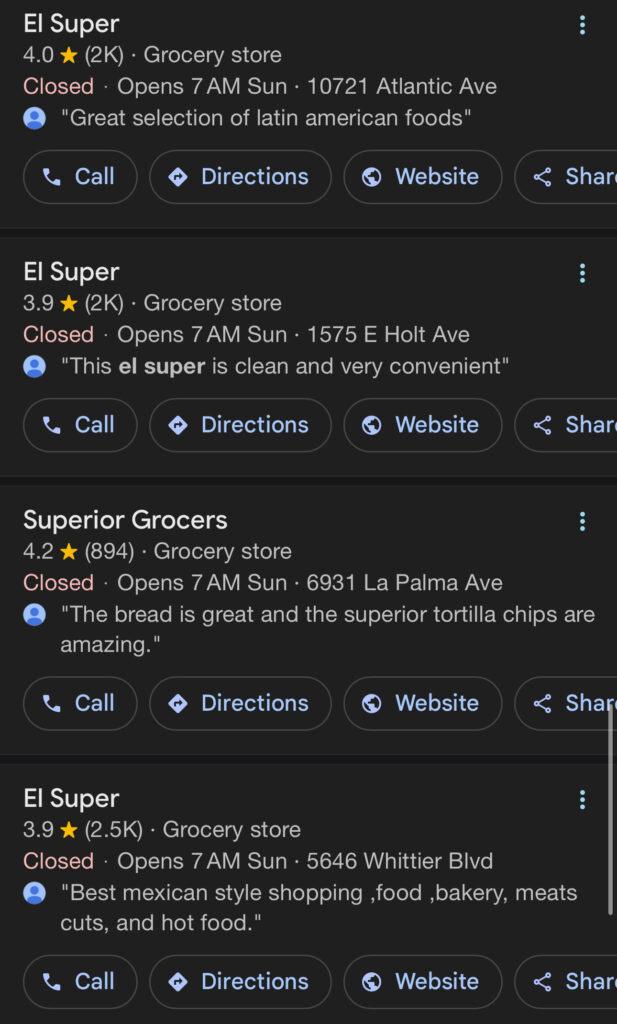Screen dimensions: 617x1024
Task: Open overflow menu for El Super Holt Ave
Action: [582, 274]
